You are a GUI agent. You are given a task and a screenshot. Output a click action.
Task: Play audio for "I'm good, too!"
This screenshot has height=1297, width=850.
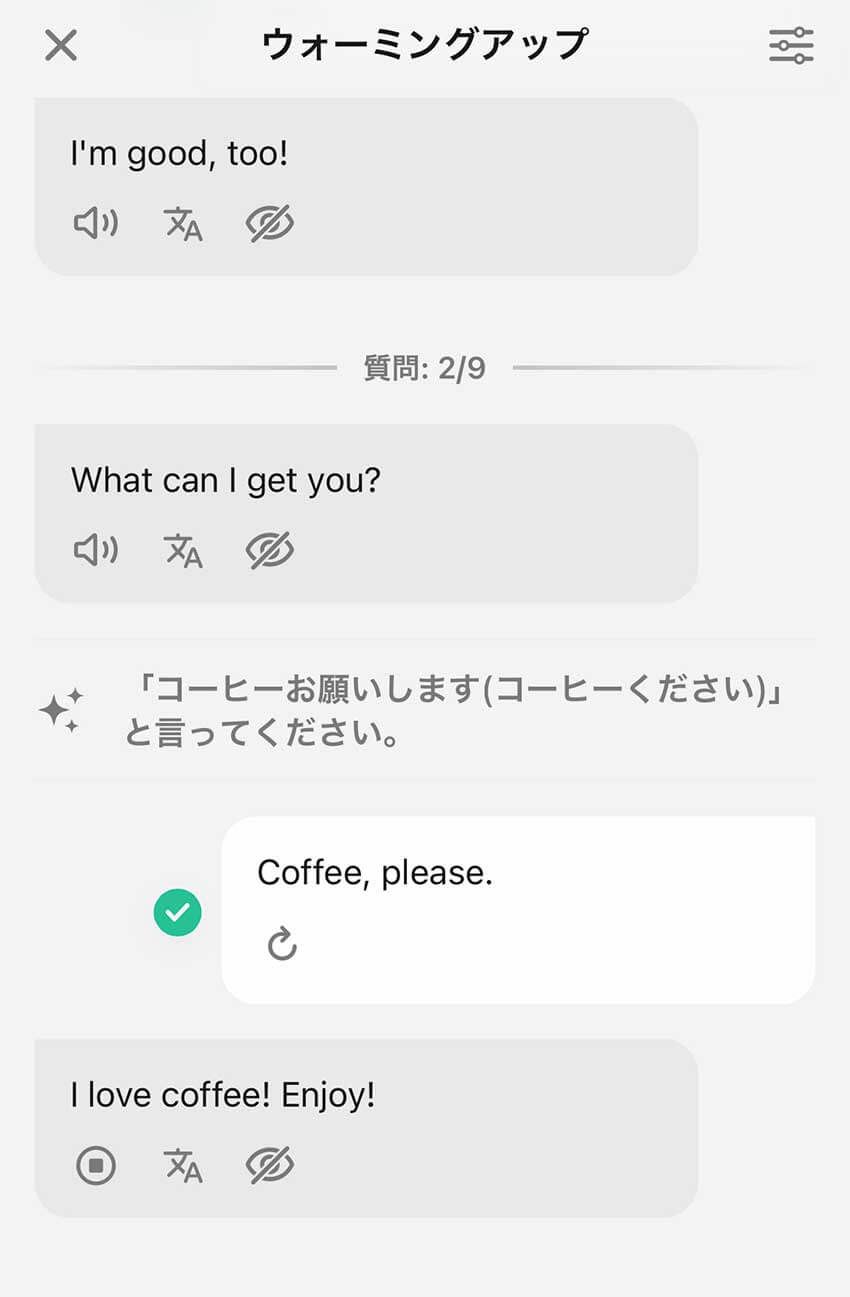[x=95, y=223]
